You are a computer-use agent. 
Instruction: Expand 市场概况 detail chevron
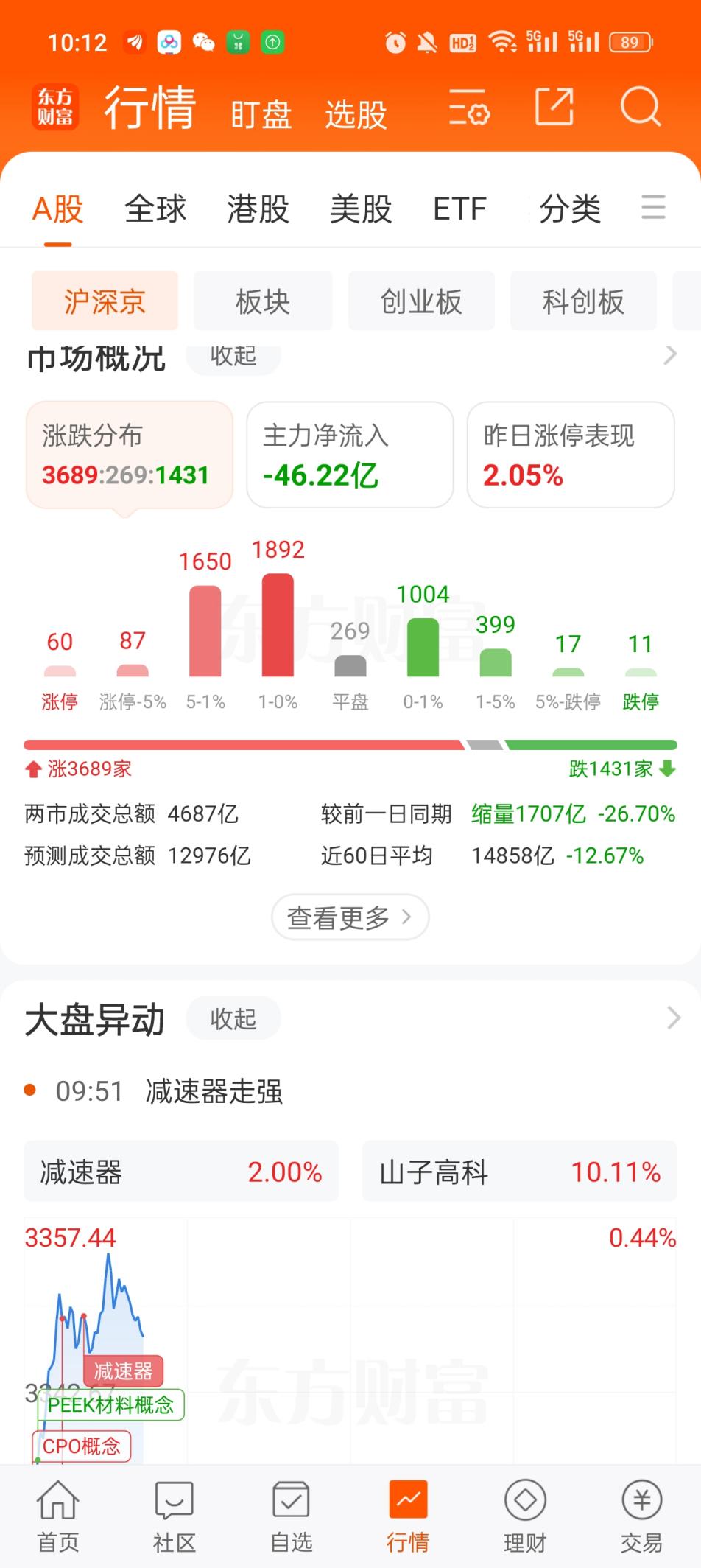click(x=670, y=355)
